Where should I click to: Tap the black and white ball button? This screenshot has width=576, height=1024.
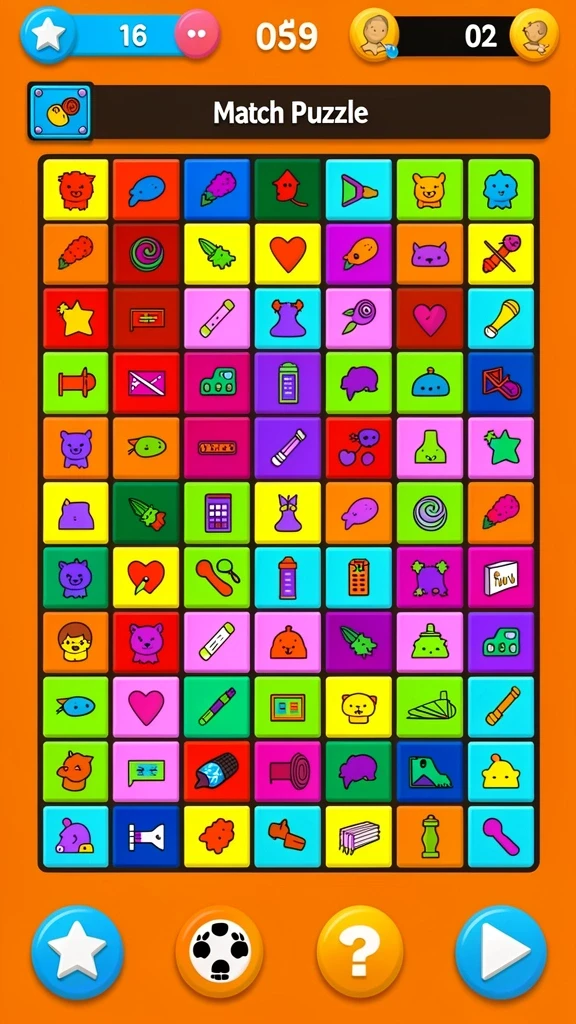click(x=219, y=952)
